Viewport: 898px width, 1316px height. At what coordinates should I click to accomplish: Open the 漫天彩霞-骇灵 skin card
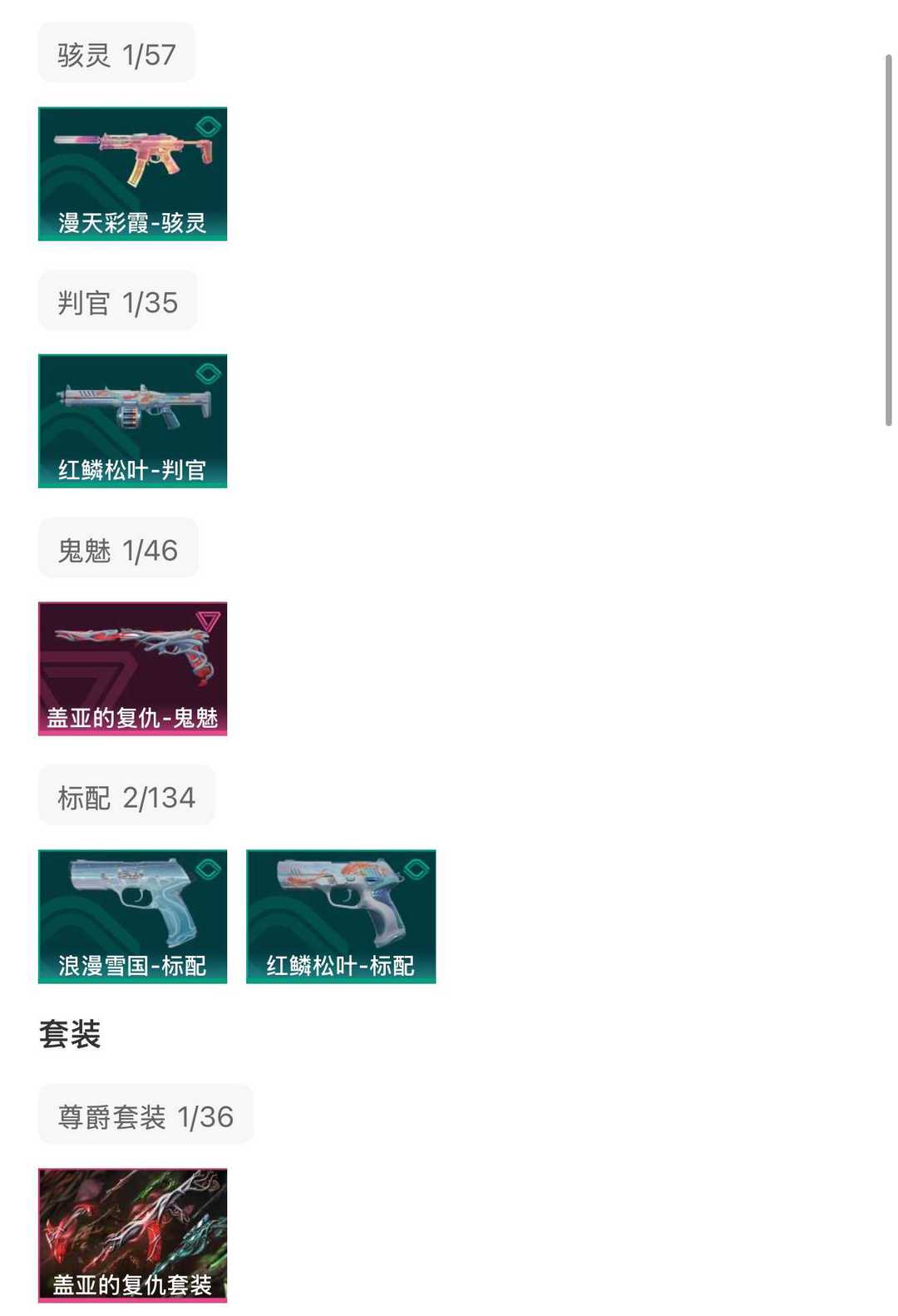pyautogui.click(x=132, y=174)
